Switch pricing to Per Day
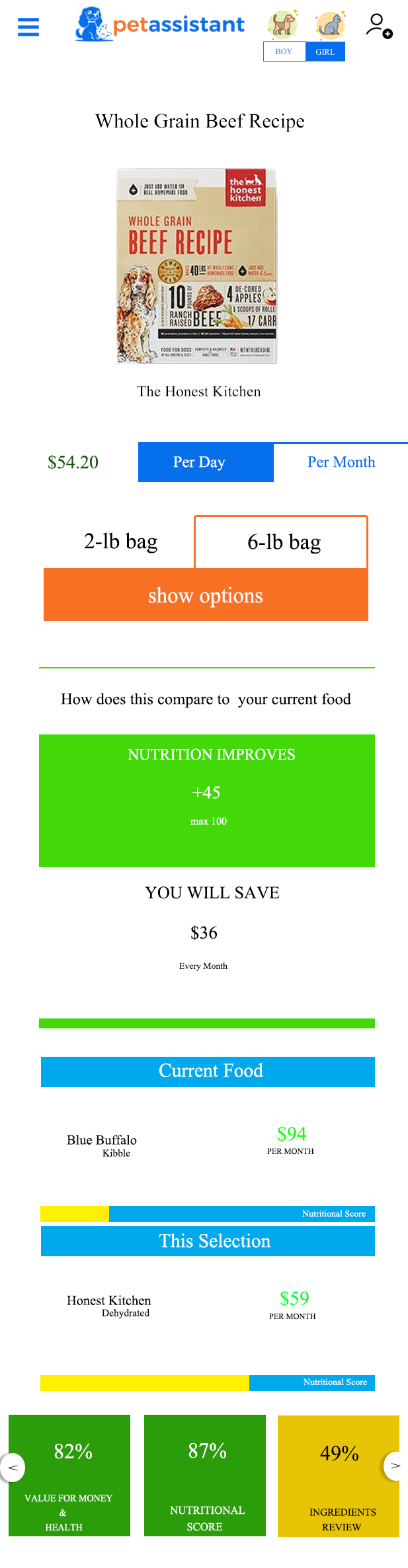 coord(206,462)
